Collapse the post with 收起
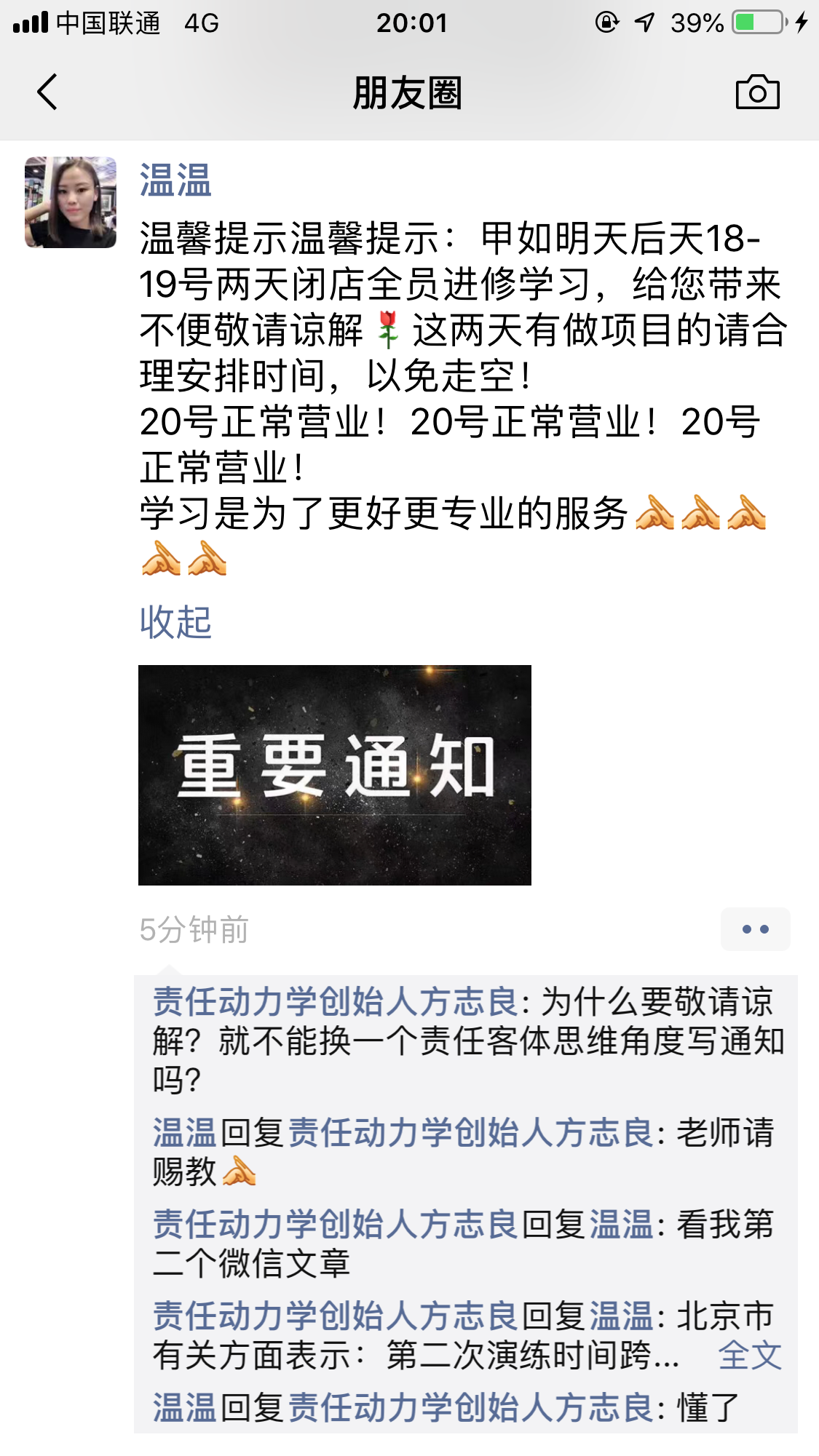The width and height of the screenshot is (819, 1456). point(175,622)
